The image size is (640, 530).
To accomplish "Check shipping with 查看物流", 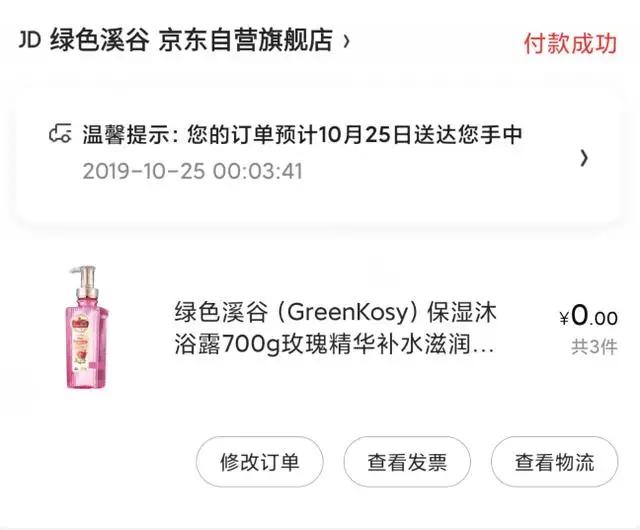I will click(x=554, y=462).
